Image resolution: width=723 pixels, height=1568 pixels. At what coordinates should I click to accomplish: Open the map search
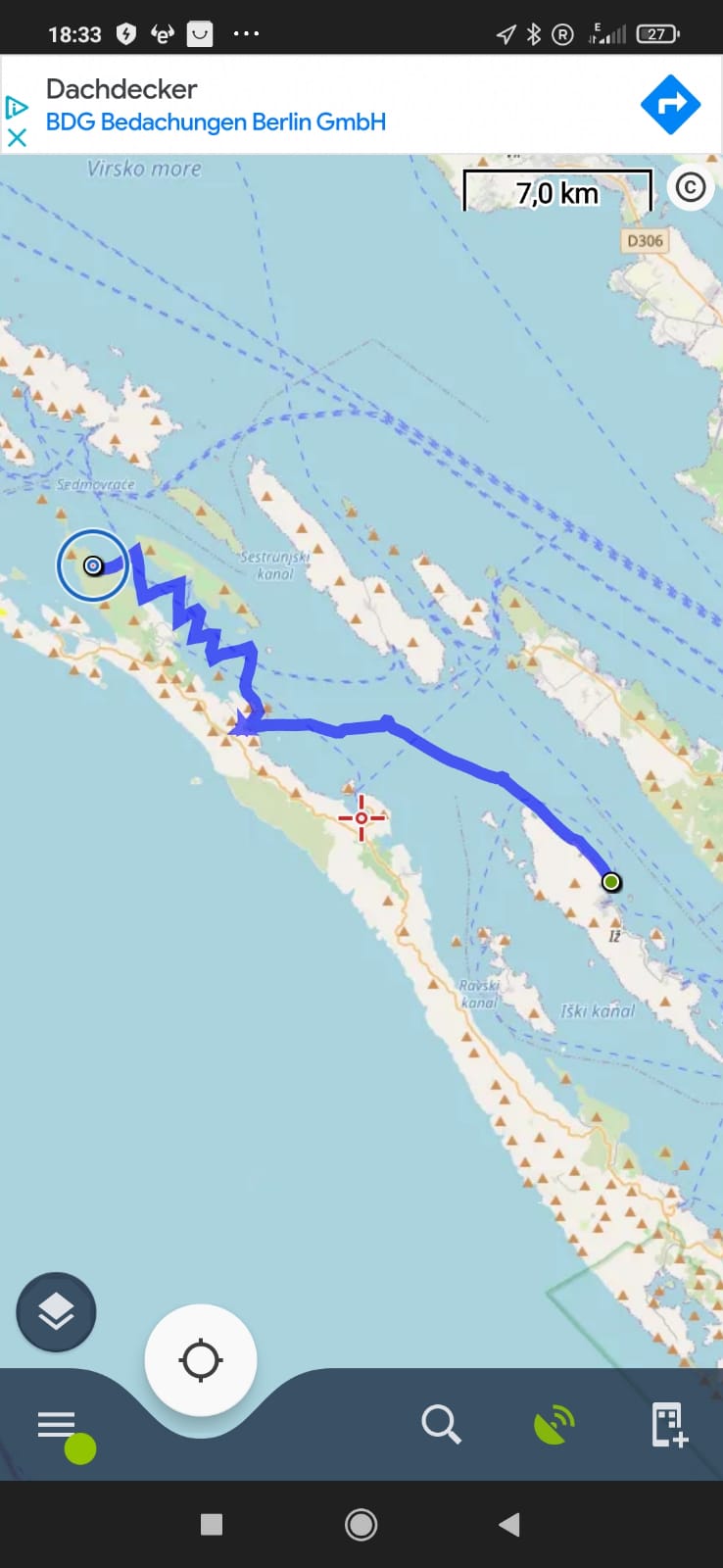point(441,1424)
